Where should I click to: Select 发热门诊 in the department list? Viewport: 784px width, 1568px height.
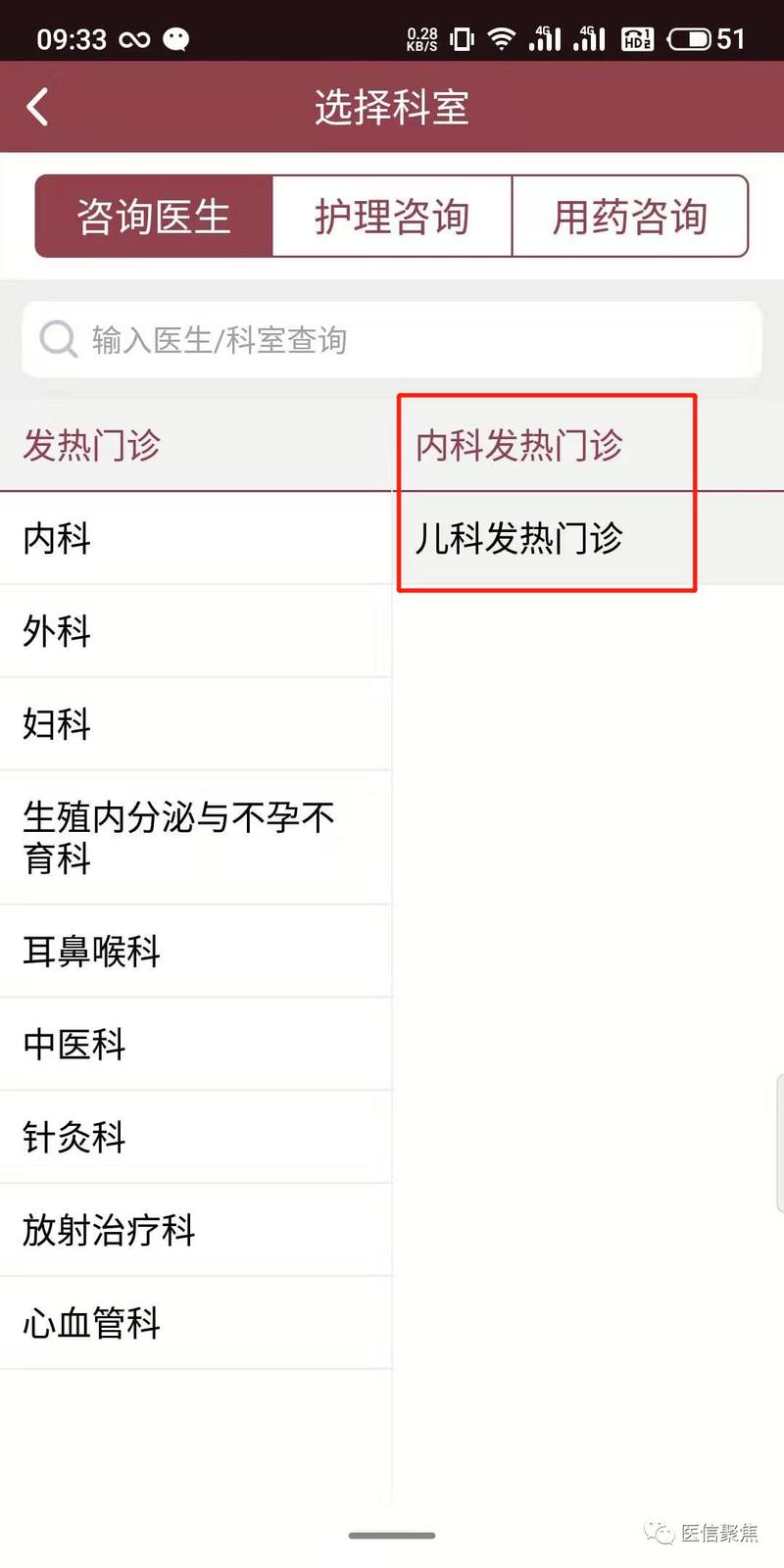click(196, 445)
